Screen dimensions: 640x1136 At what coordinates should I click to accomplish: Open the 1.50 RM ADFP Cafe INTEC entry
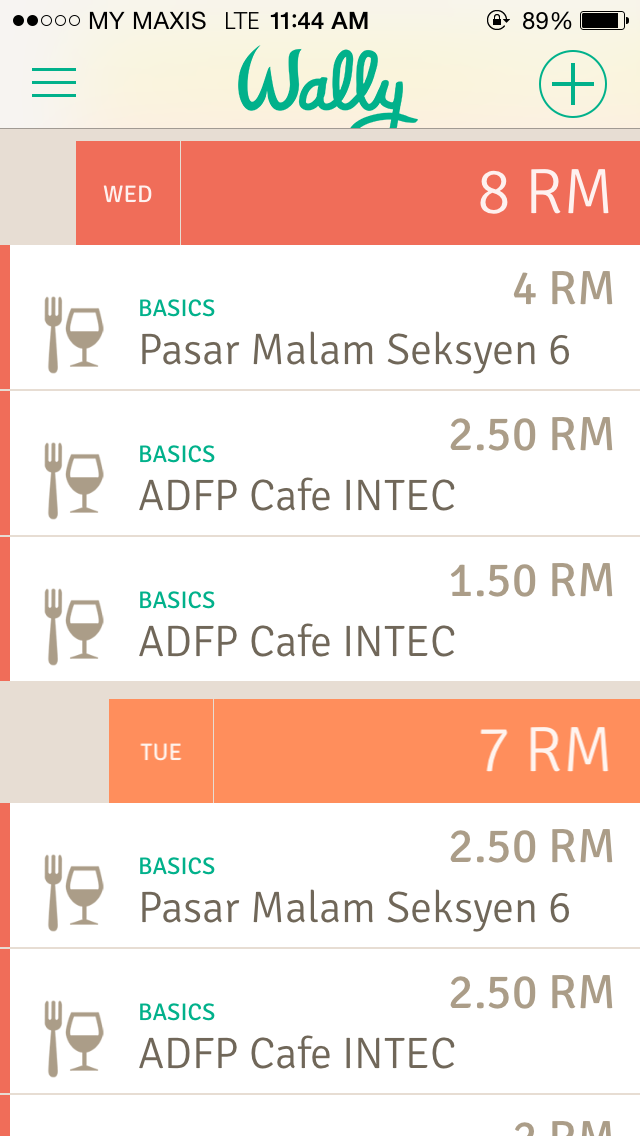pyautogui.click(x=320, y=609)
